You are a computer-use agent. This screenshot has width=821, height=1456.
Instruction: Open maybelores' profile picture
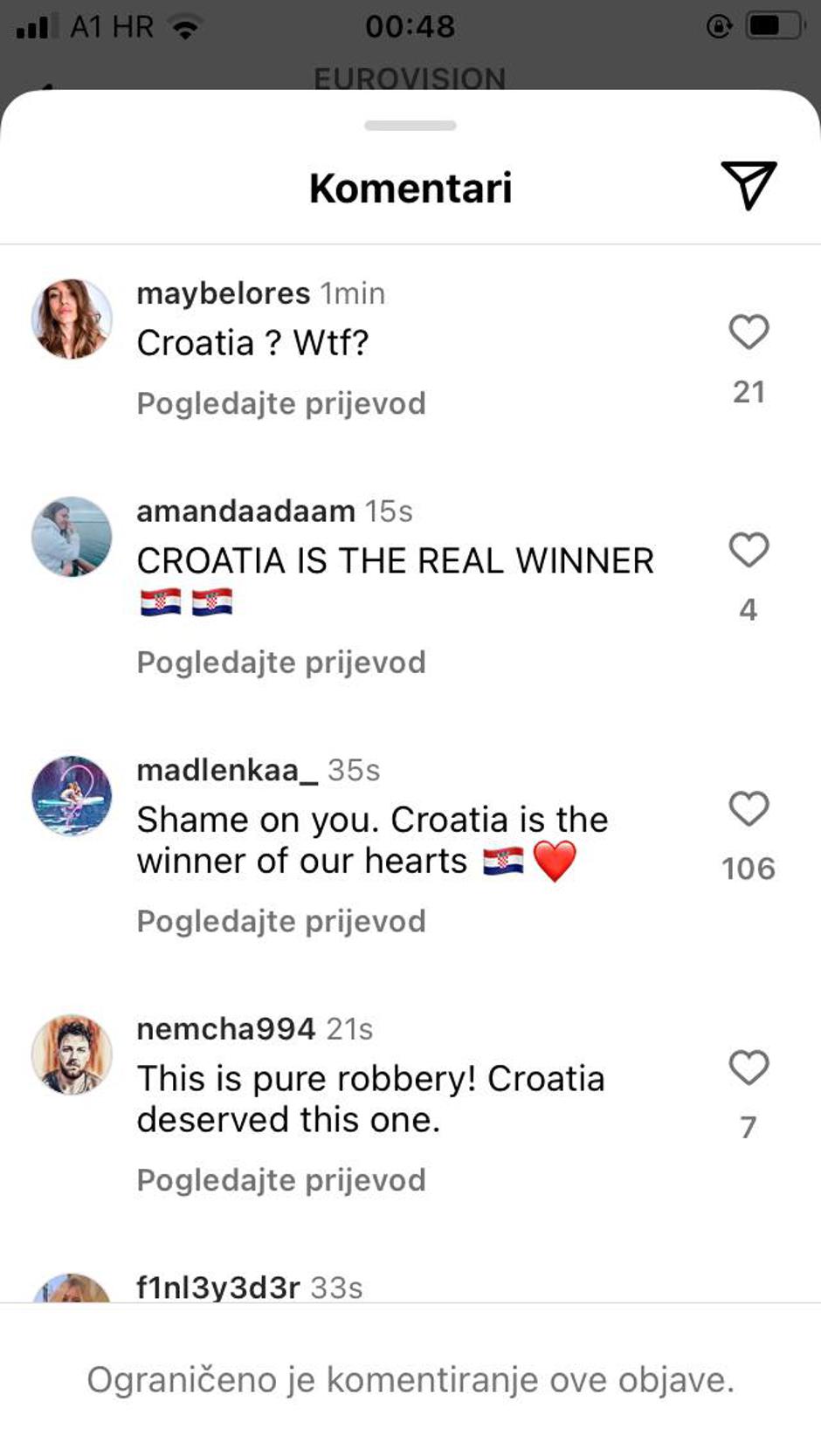coord(72,319)
